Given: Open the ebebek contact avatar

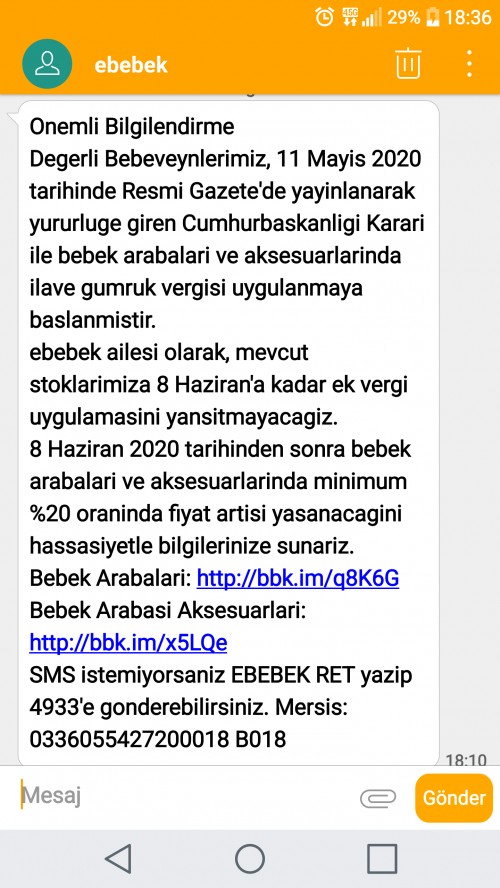Looking at the screenshot, I should pos(47,63).
